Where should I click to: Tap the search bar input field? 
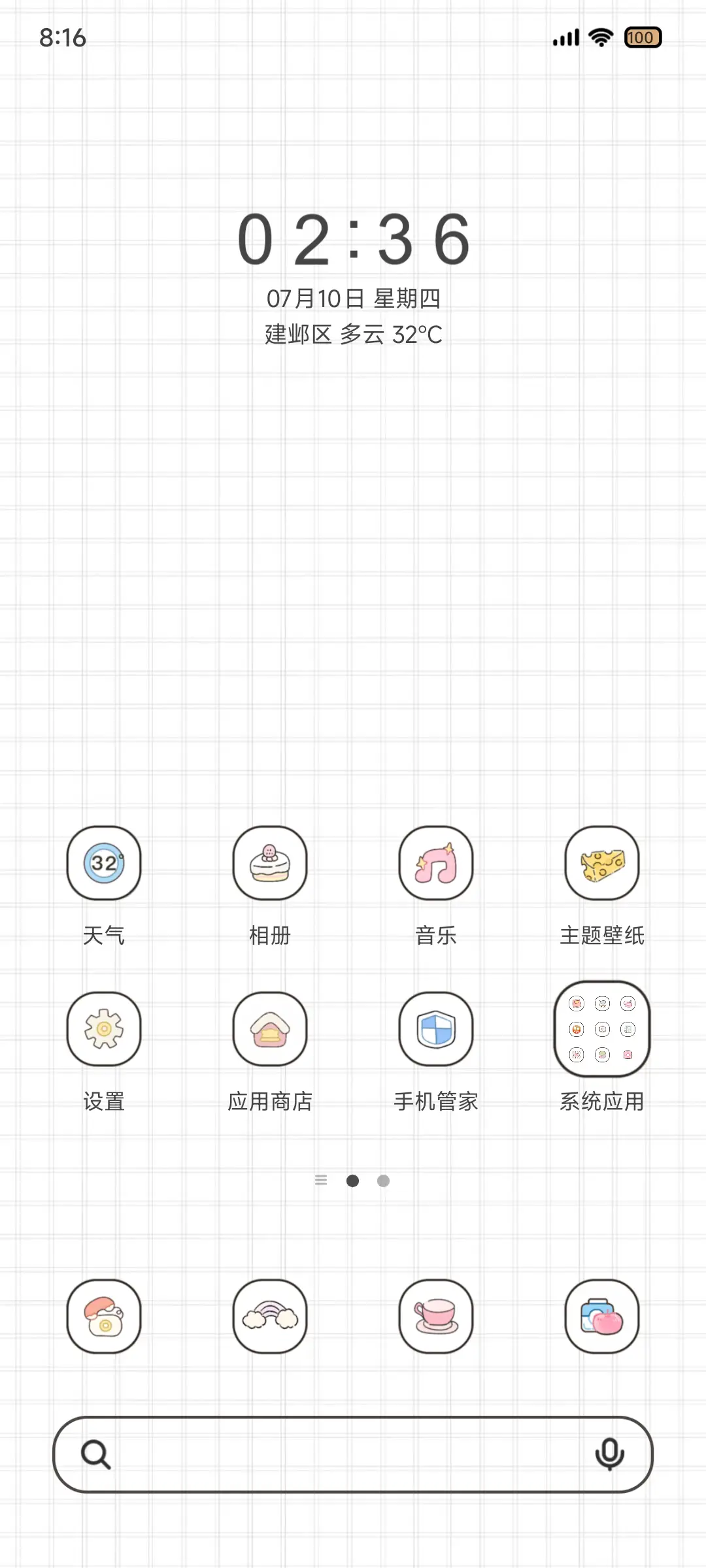coord(353,1456)
